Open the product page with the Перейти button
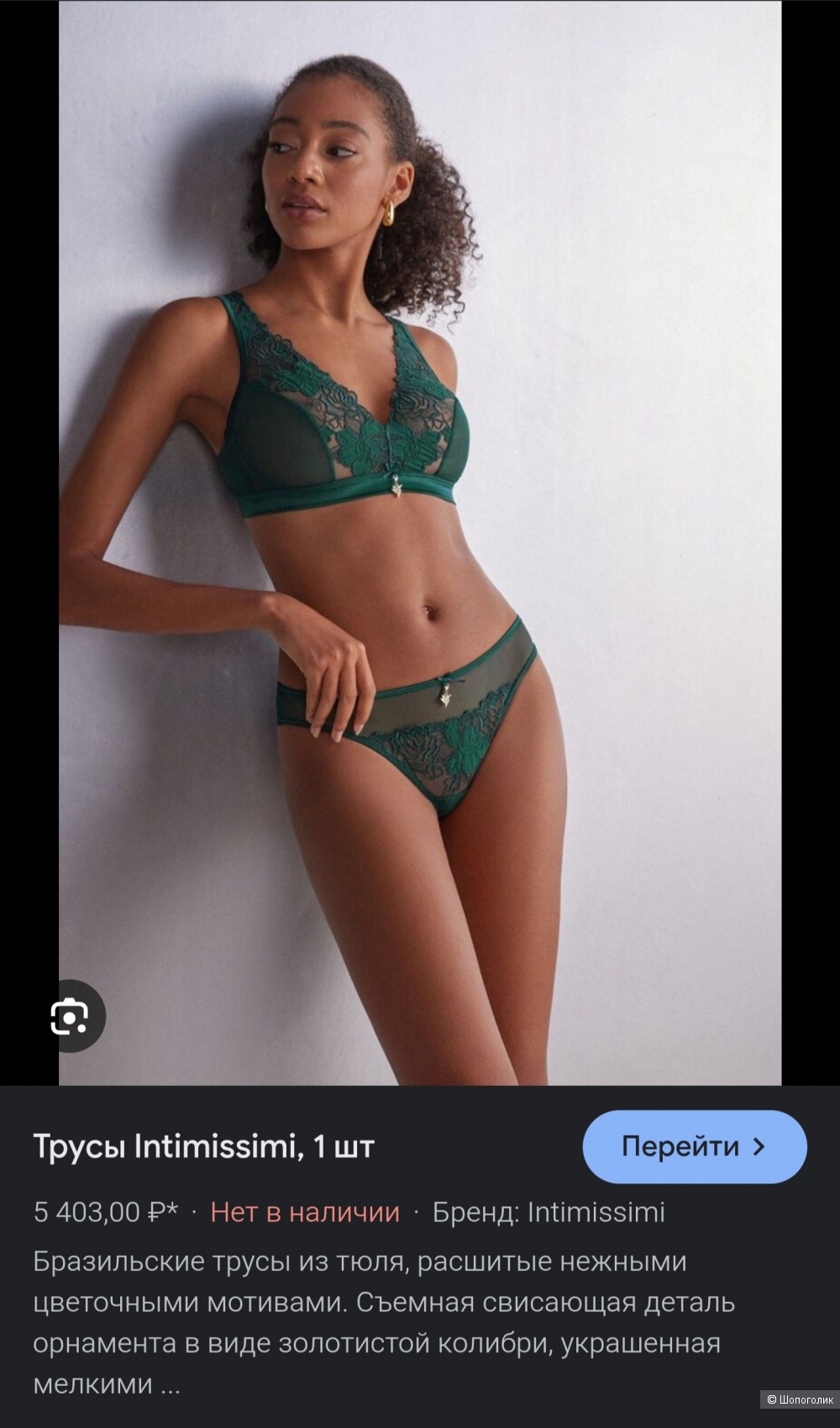840x1428 pixels. pos(694,1146)
